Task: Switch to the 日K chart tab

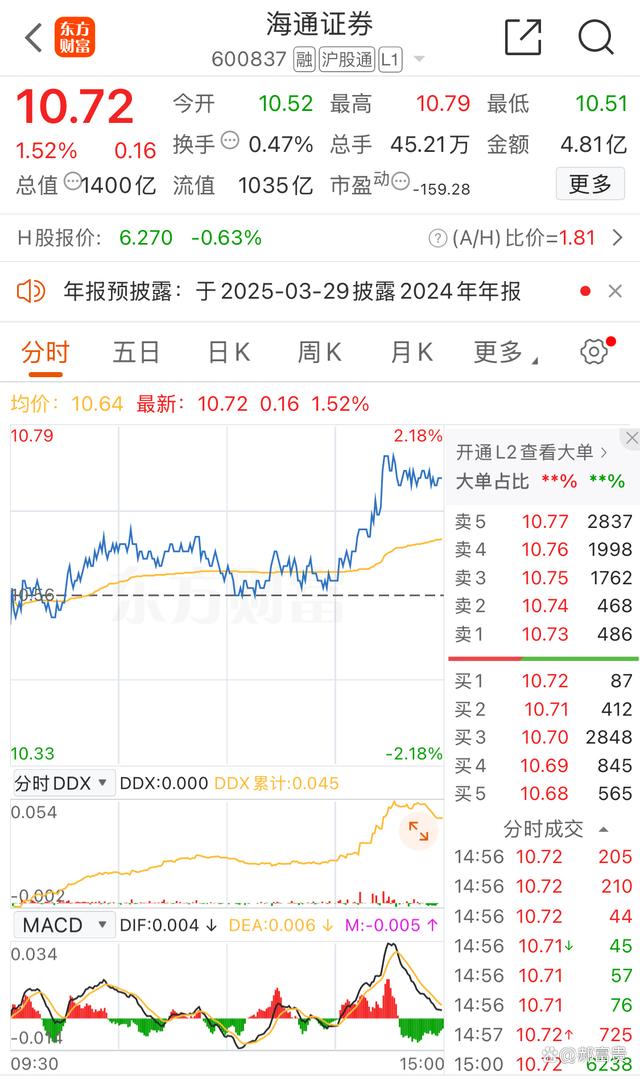Action: [229, 352]
